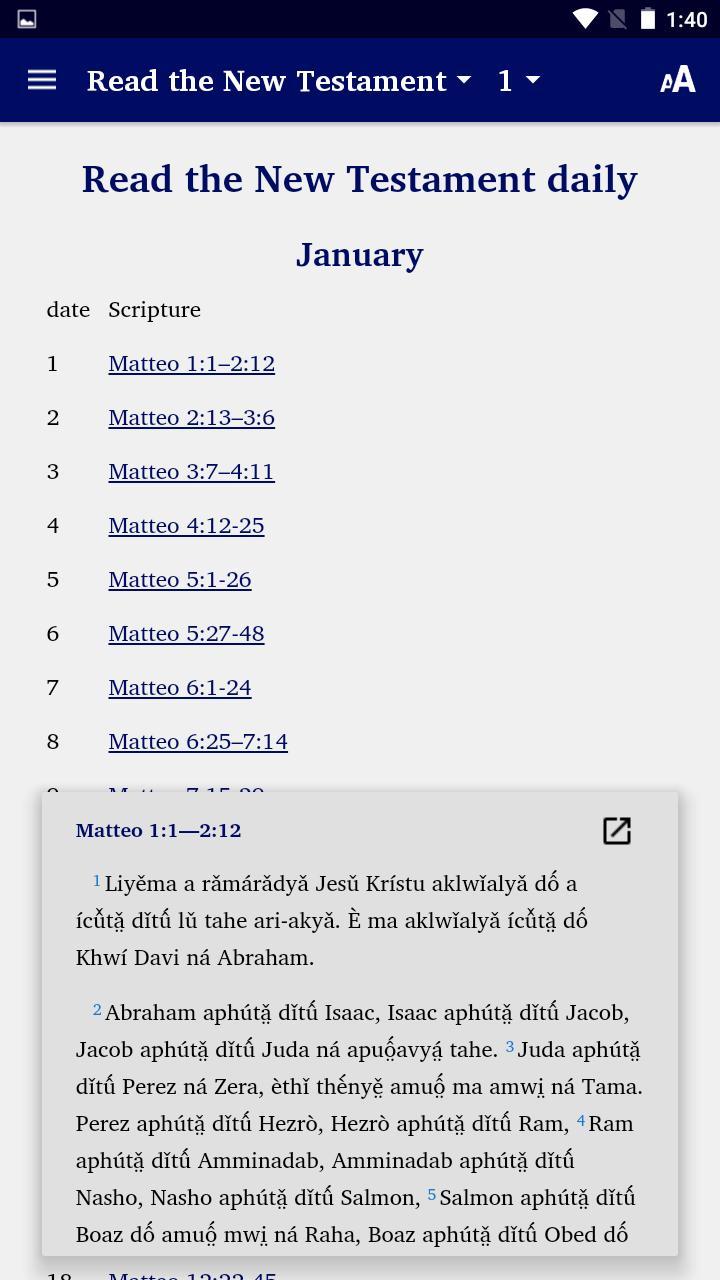Image resolution: width=720 pixels, height=1280 pixels.
Task: Open Matteo 6:1-24 reading
Action: (x=179, y=687)
